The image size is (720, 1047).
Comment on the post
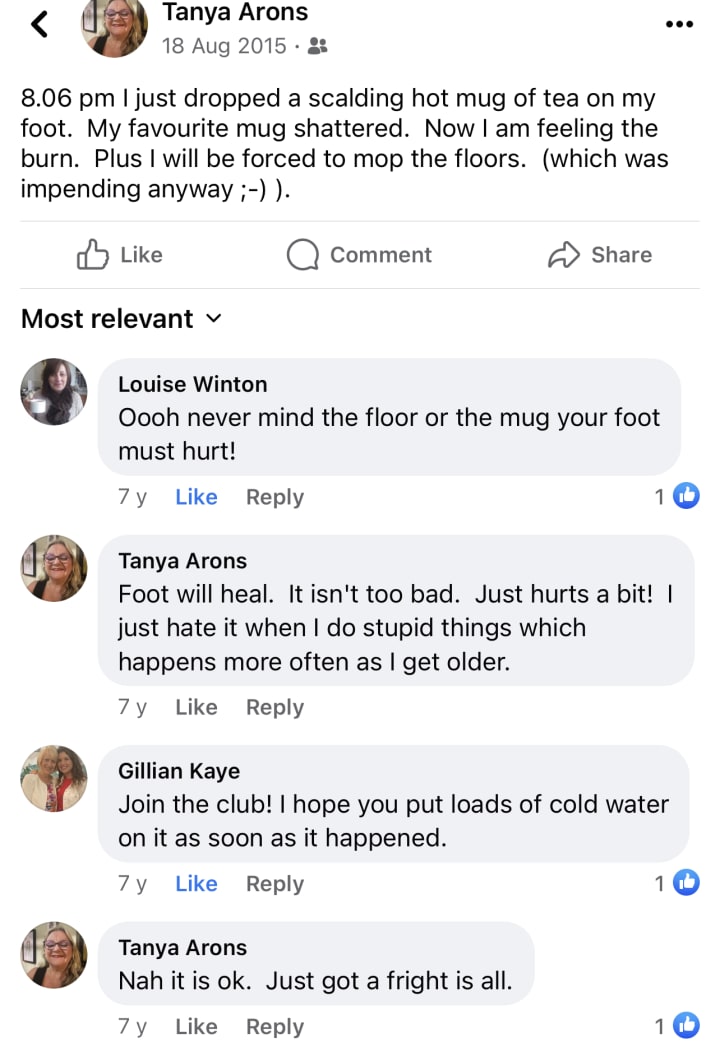pyautogui.click(x=359, y=255)
